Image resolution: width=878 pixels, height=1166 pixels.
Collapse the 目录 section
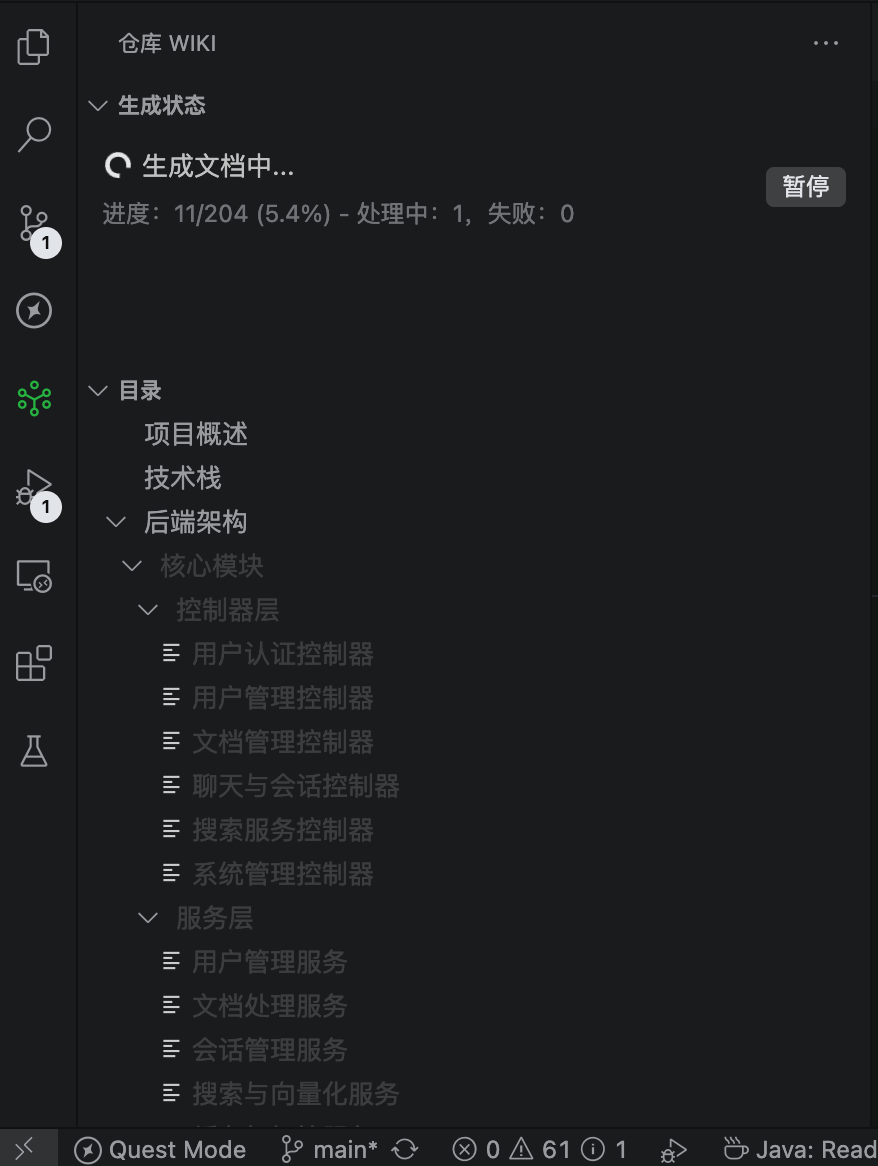coord(98,390)
